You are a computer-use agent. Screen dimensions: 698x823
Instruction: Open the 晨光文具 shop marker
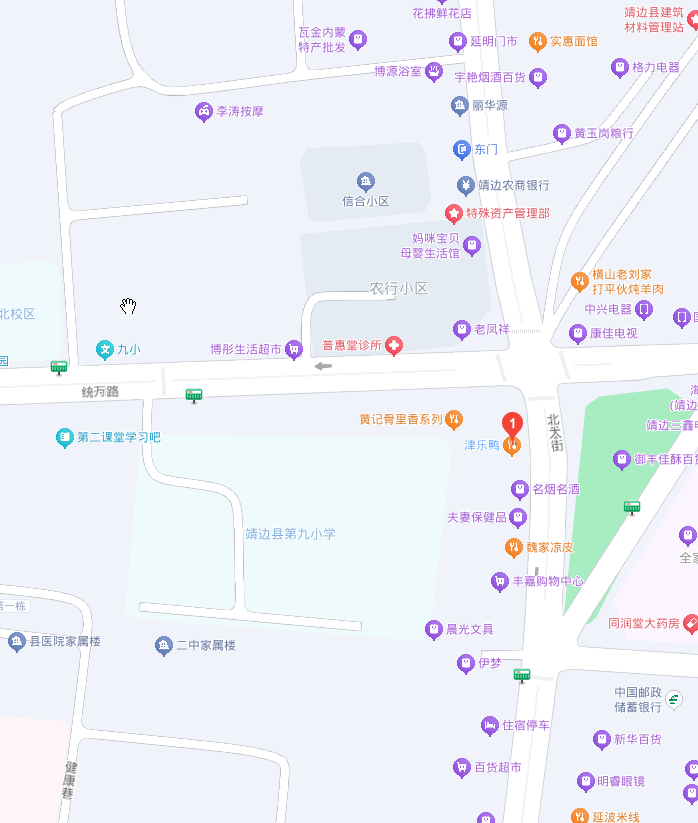(433, 629)
